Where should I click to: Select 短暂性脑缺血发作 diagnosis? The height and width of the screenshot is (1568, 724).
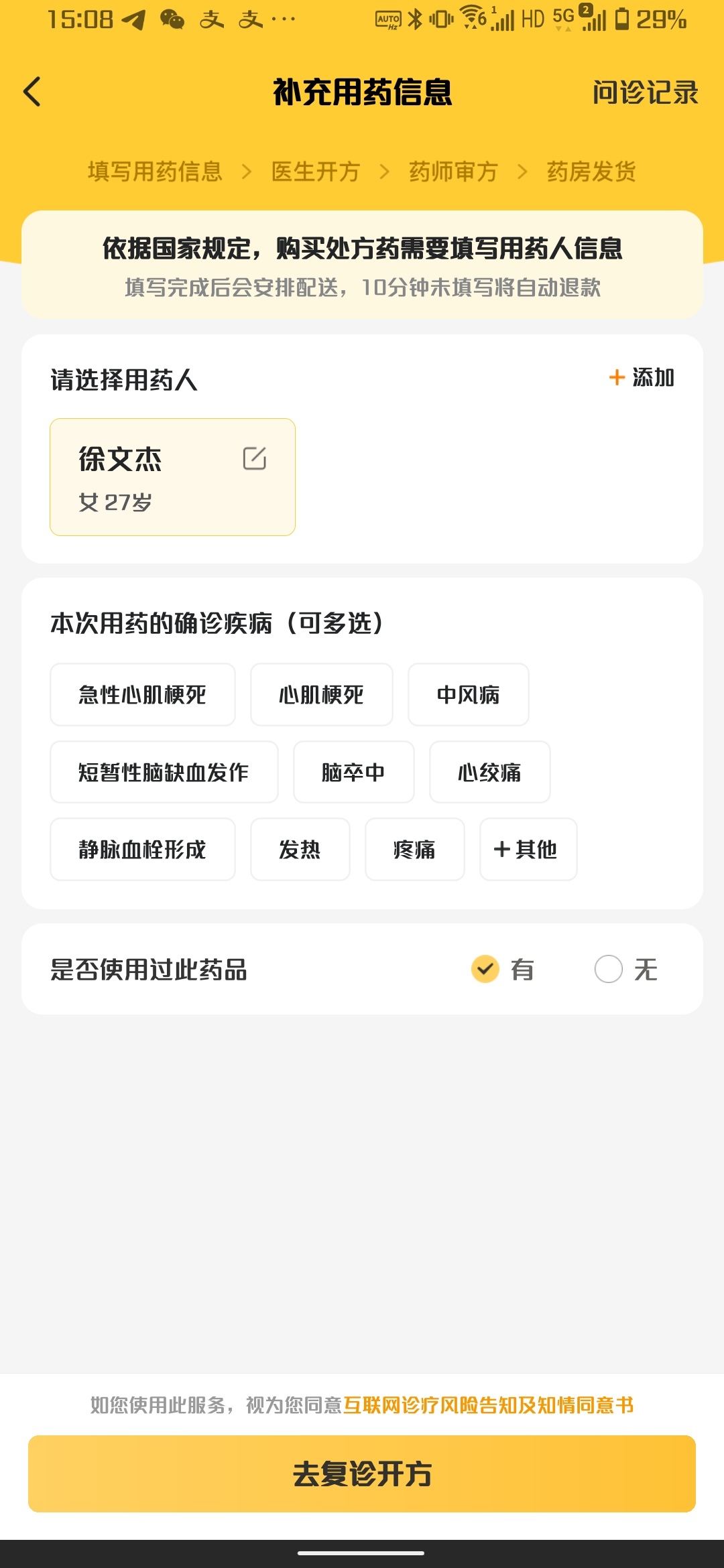[164, 772]
